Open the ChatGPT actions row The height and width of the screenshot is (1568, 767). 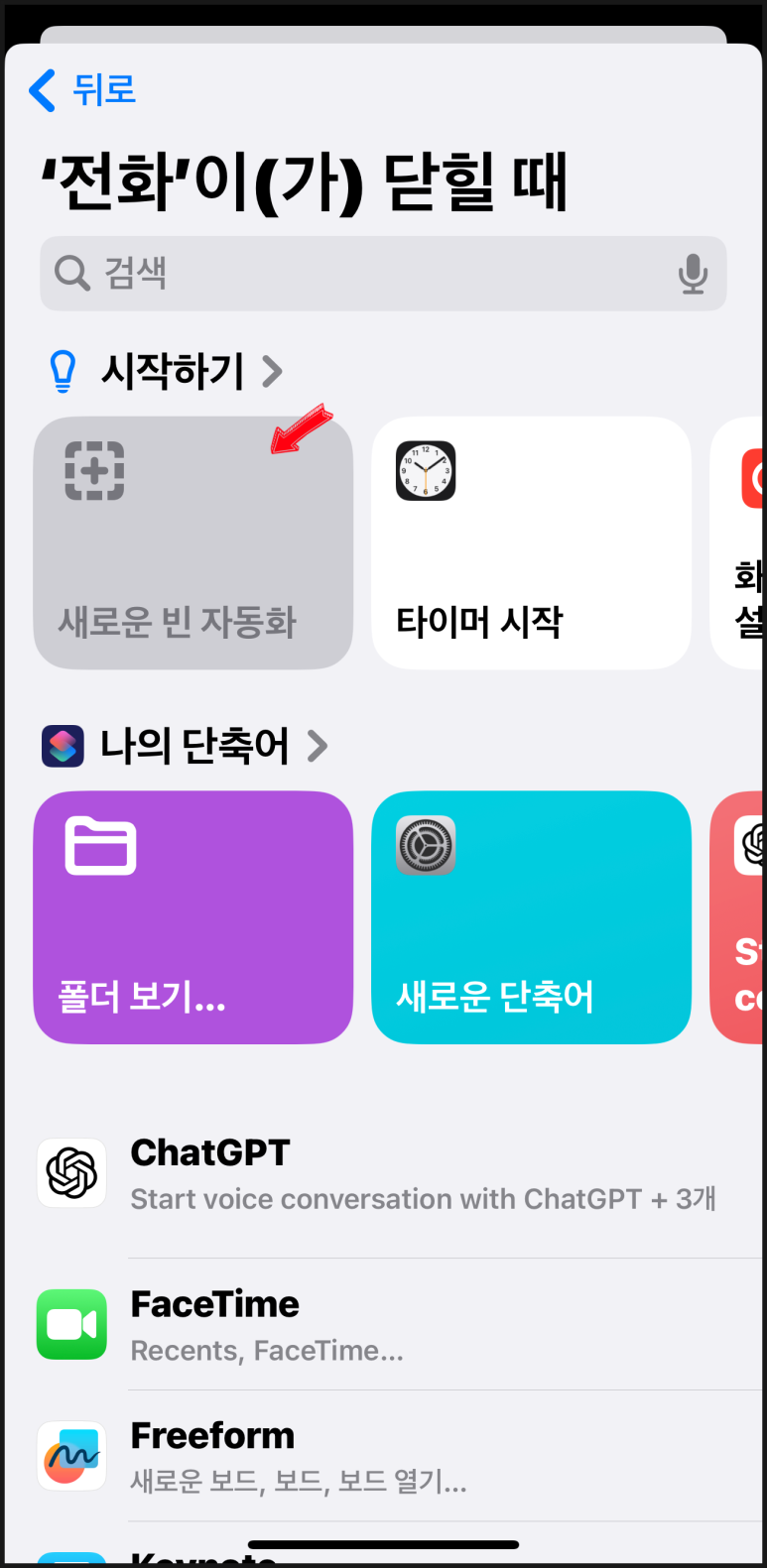(x=397, y=1174)
